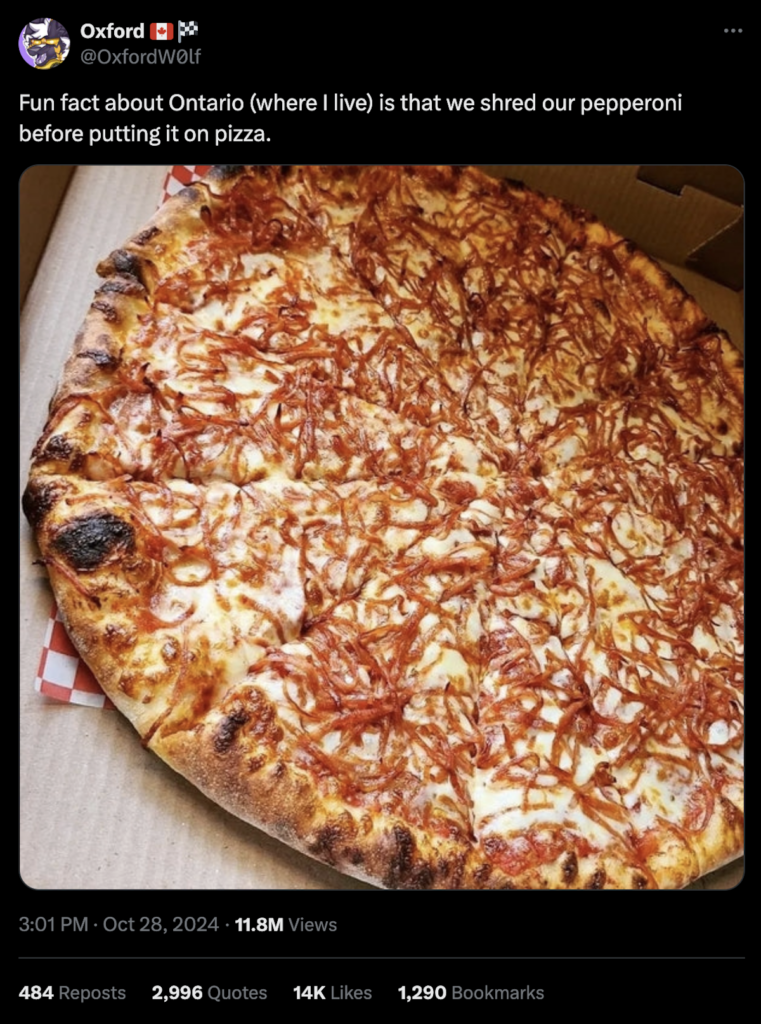The width and height of the screenshot is (761, 1024).
Task: Open the 3:01 PM Oct 28 timestamp
Action: pyautogui.click(x=118, y=925)
